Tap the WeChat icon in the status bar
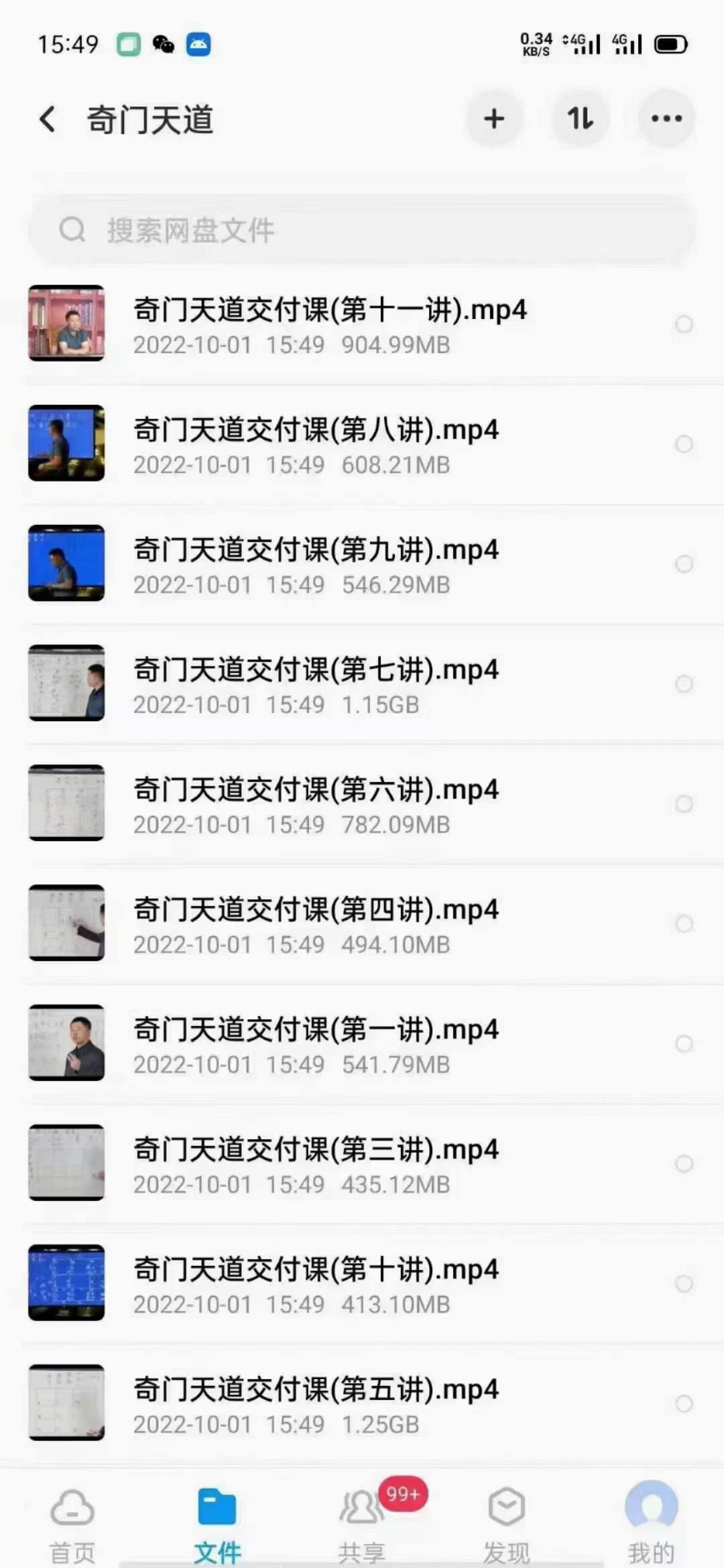 [163, 45]
